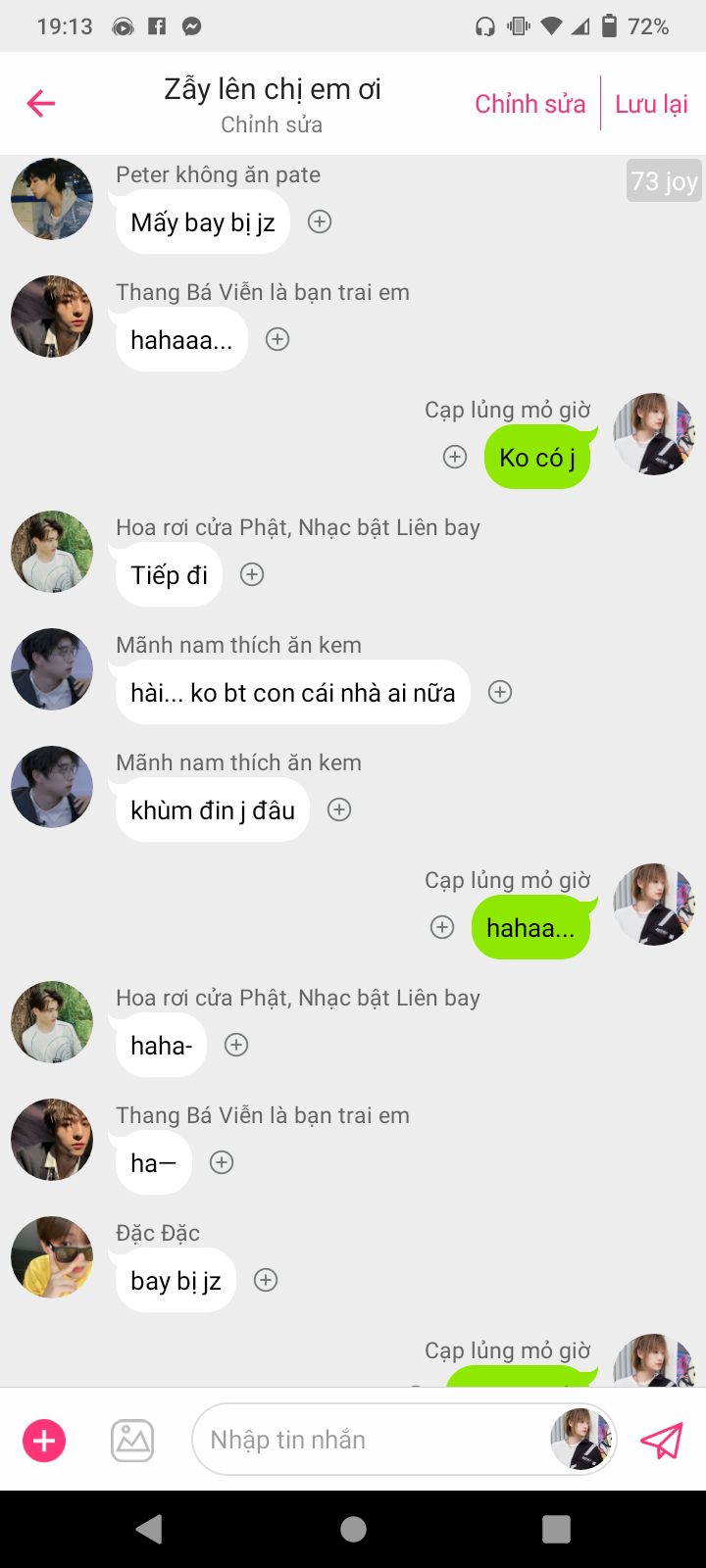Focus the "Nhập tin nhắn" message field
Viewport: 706px width, 1568px height.
pyautogui.click(x=373, y=1440)
